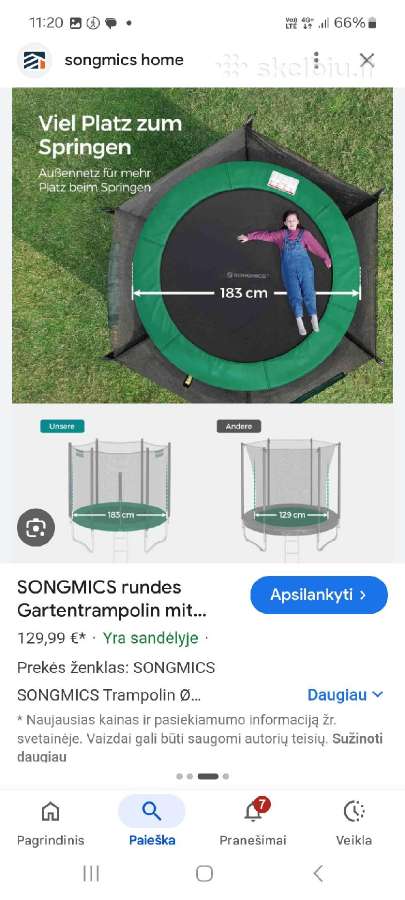Open the songmics home source
The image size is (405, 900).
coord(103,60)
